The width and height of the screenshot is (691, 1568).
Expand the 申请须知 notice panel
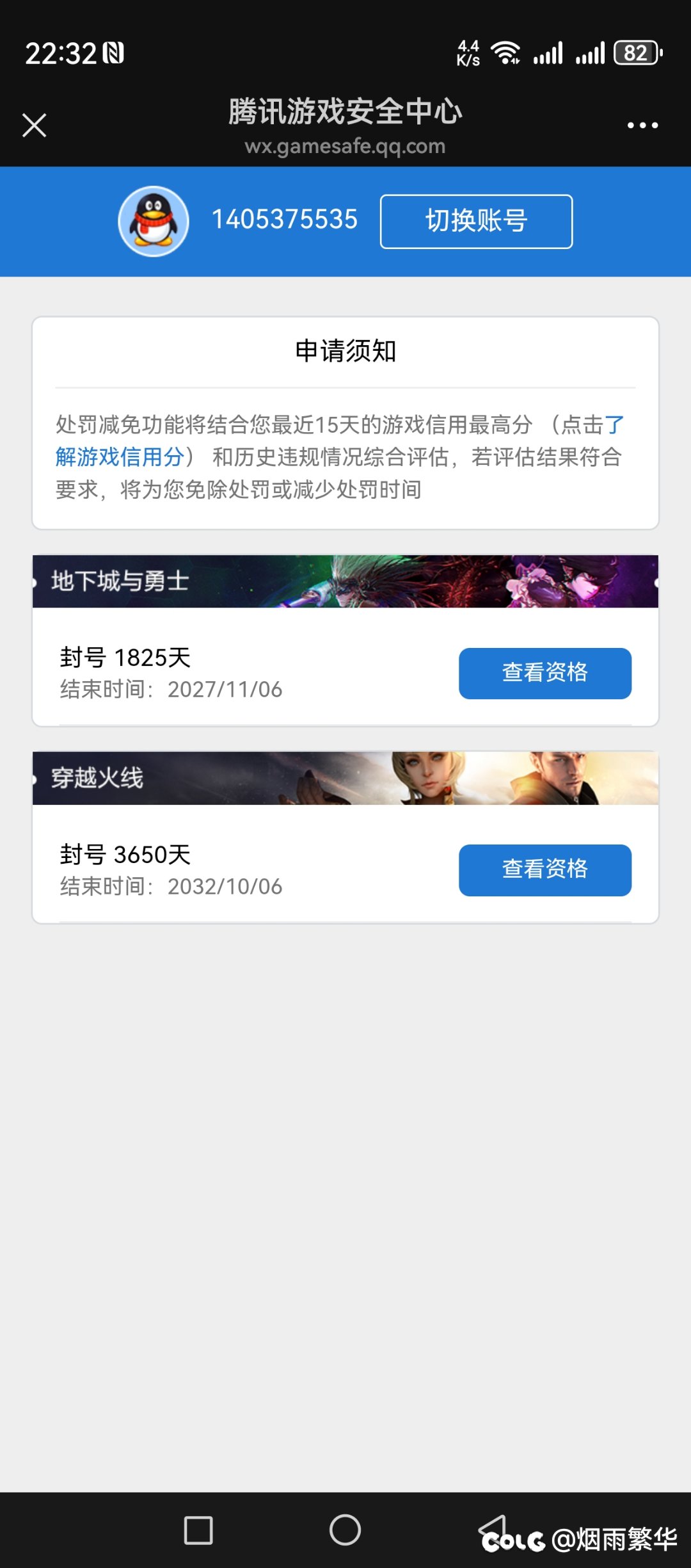pyautogui.click(x=345, y=351)
